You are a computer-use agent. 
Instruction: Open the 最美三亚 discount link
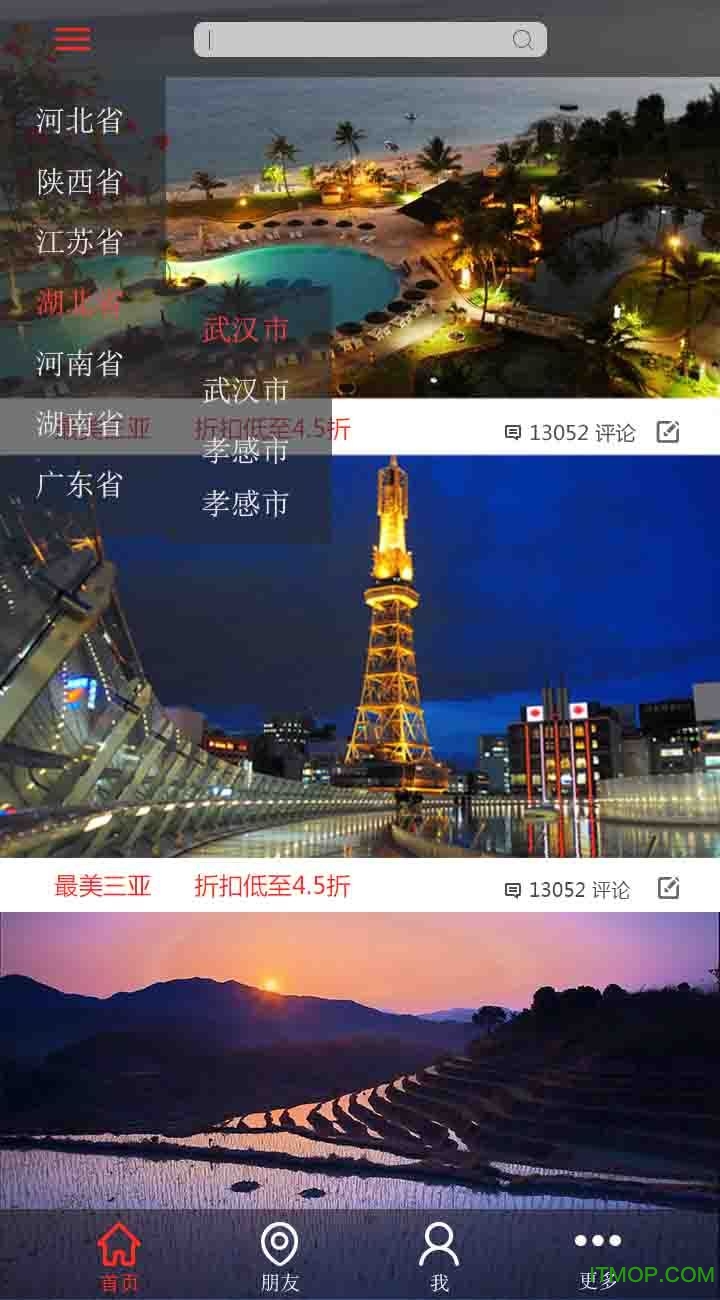coord(100,886)
